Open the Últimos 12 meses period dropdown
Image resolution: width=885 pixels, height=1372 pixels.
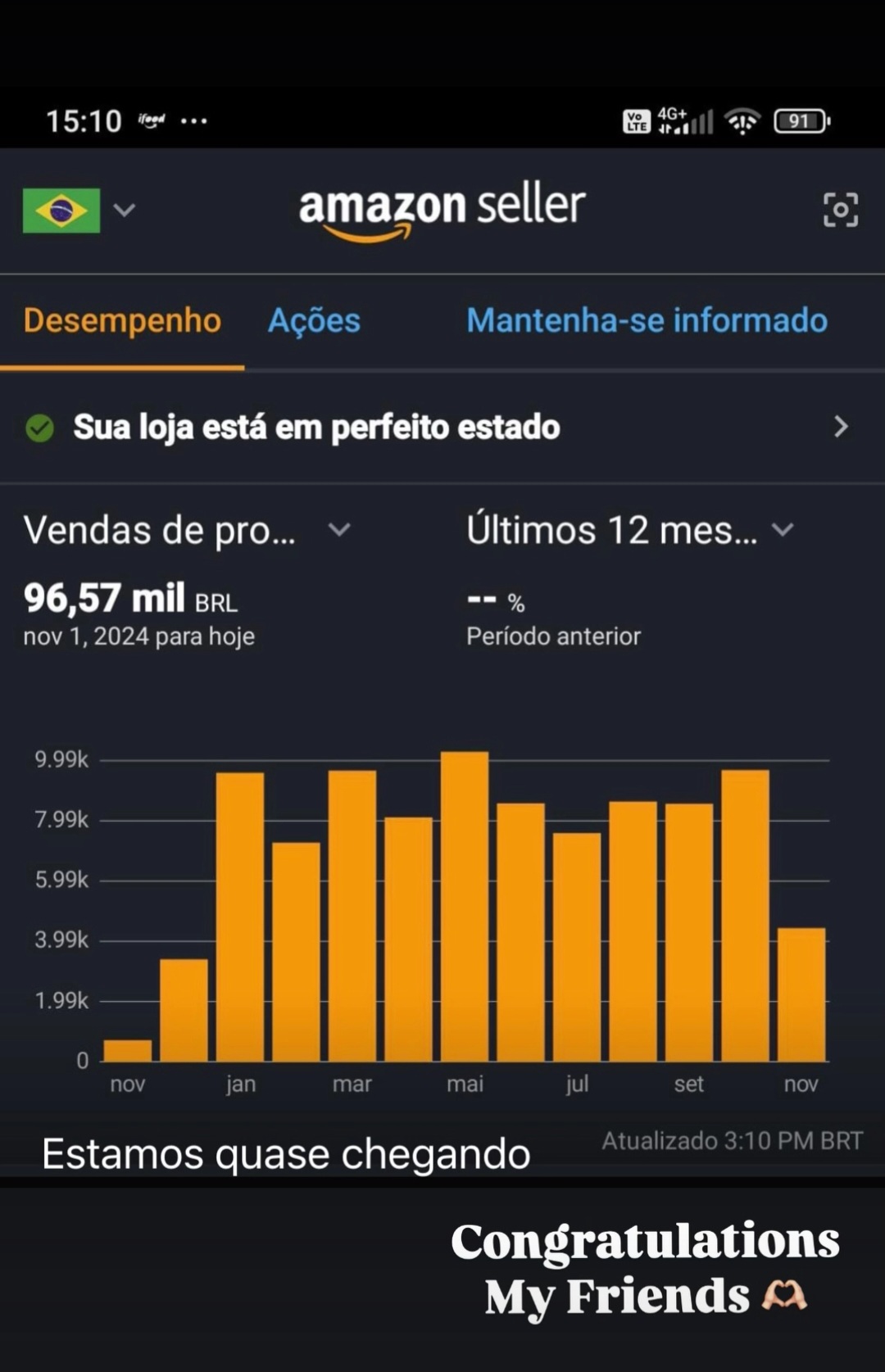(784, 529)
